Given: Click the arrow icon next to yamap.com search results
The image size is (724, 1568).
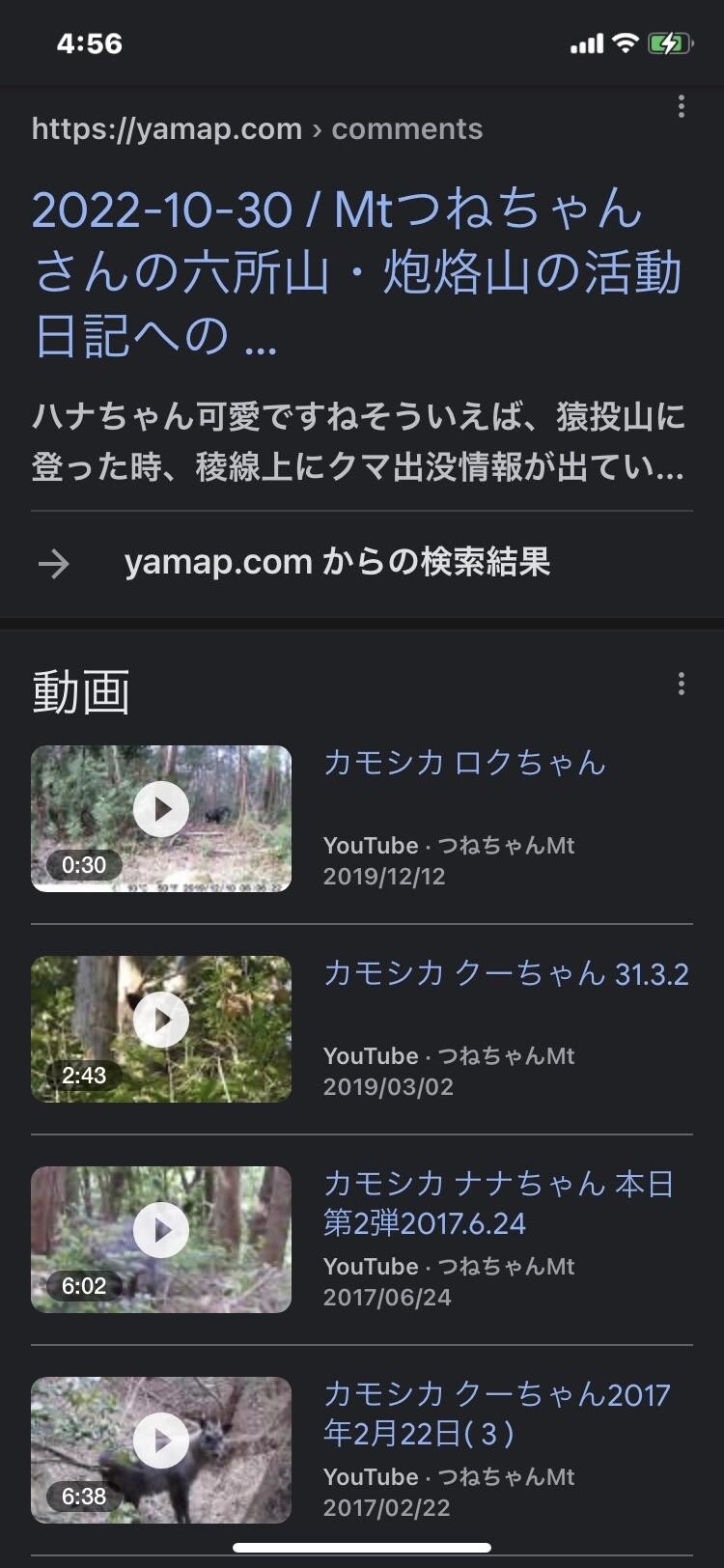Looking at the screenshot, I should 56,561.
